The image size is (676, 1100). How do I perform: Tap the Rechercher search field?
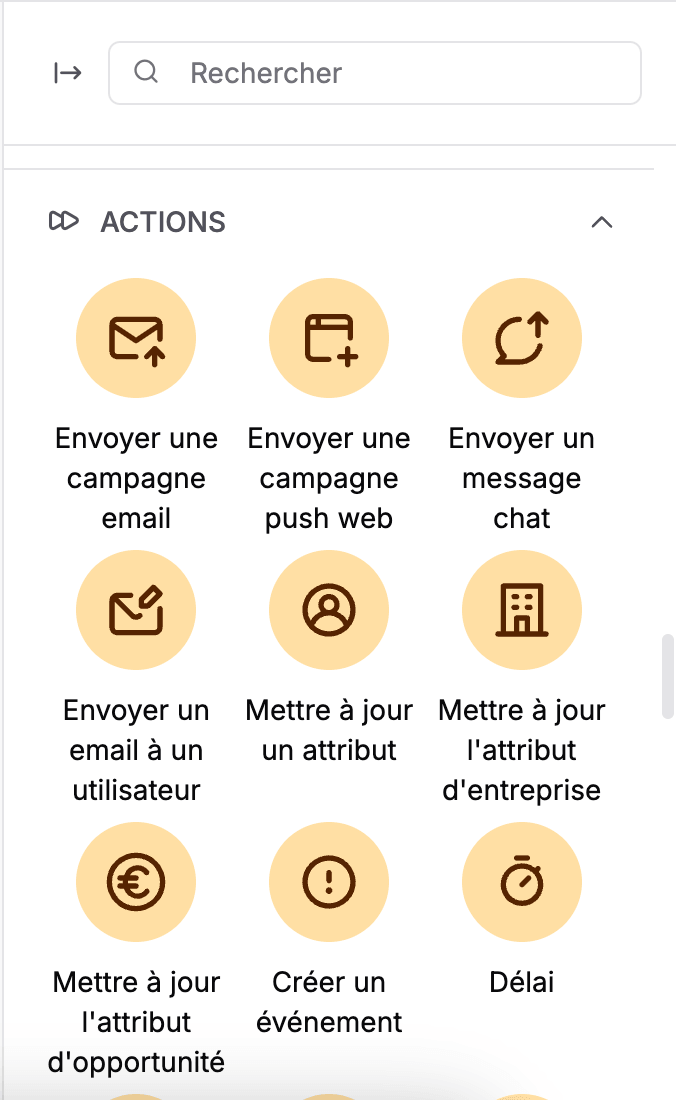[x=374, y=73]
